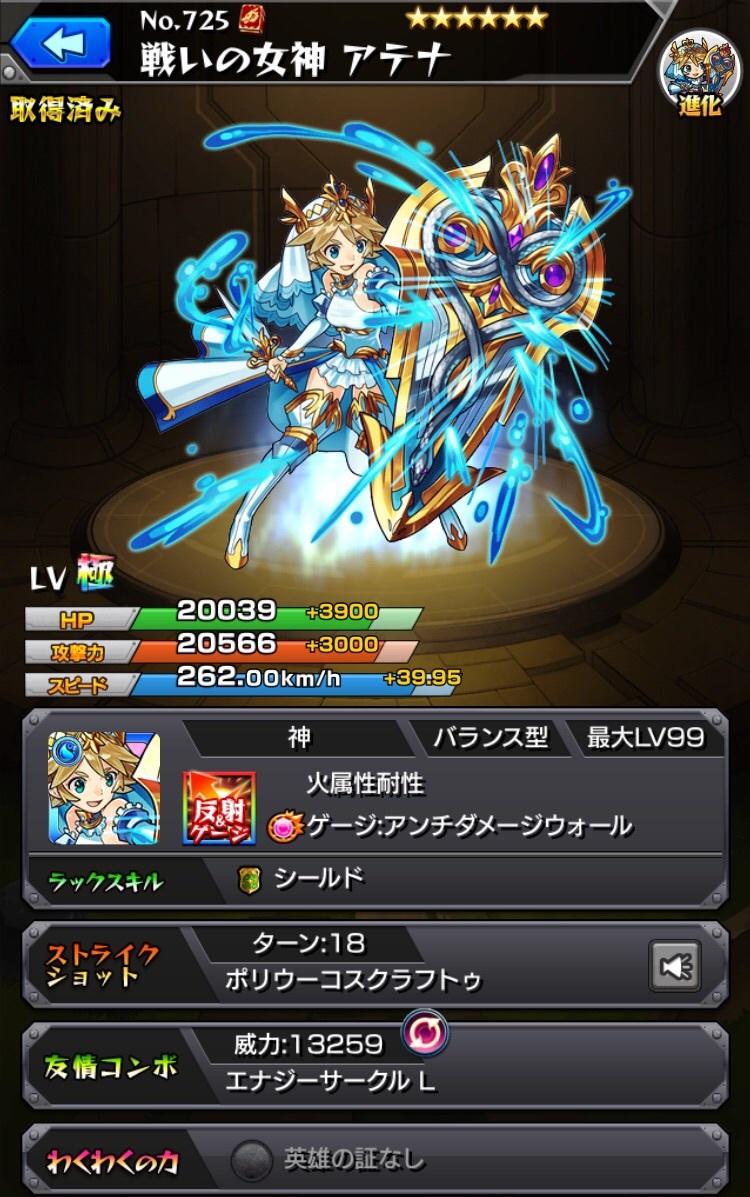750x1197 pixels.
Task: Go back with the blue arrow button
Action: point(60,43)
